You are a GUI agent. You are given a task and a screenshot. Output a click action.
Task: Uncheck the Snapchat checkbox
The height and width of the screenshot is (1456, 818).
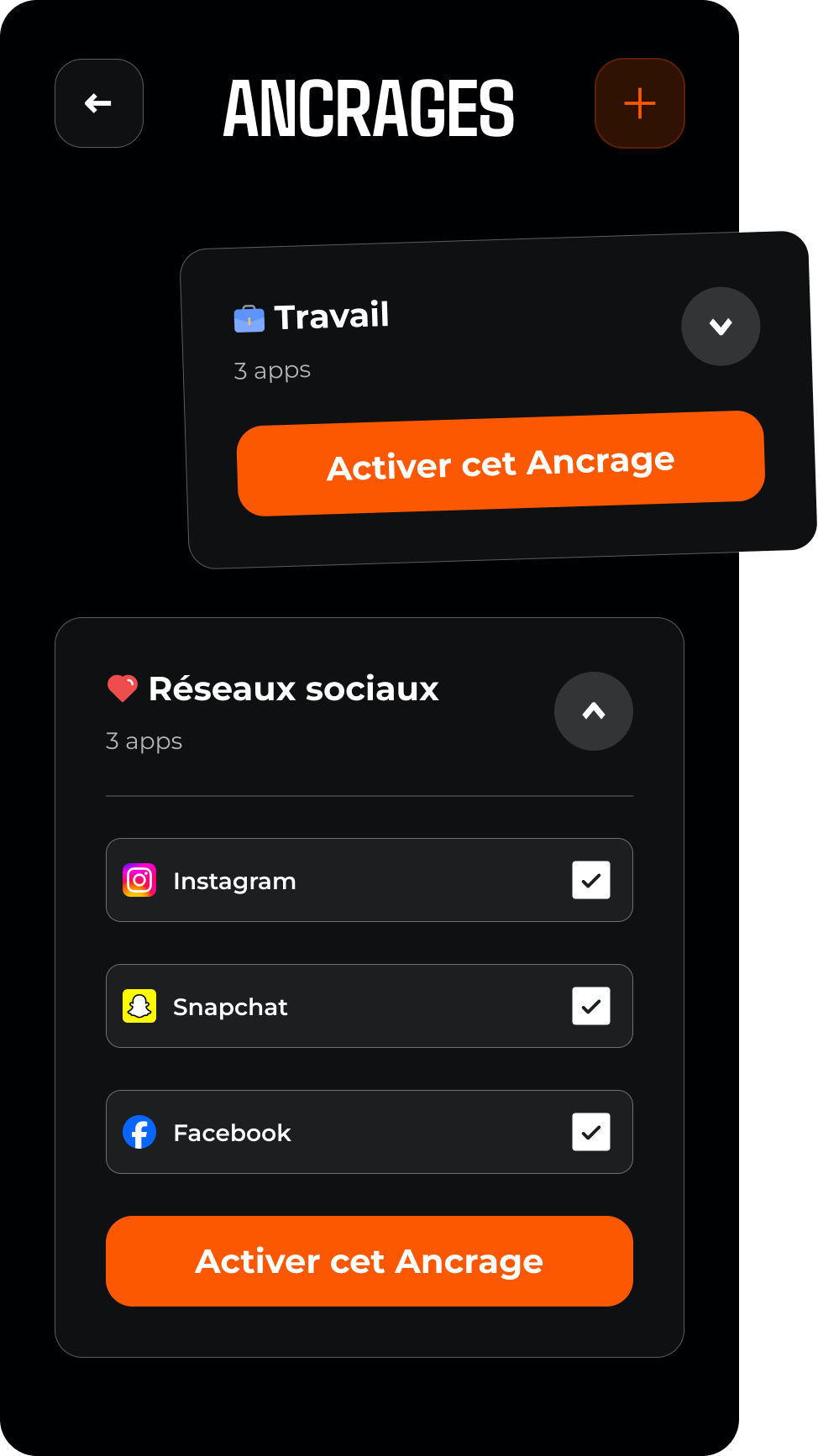[x=591, y=1006]
